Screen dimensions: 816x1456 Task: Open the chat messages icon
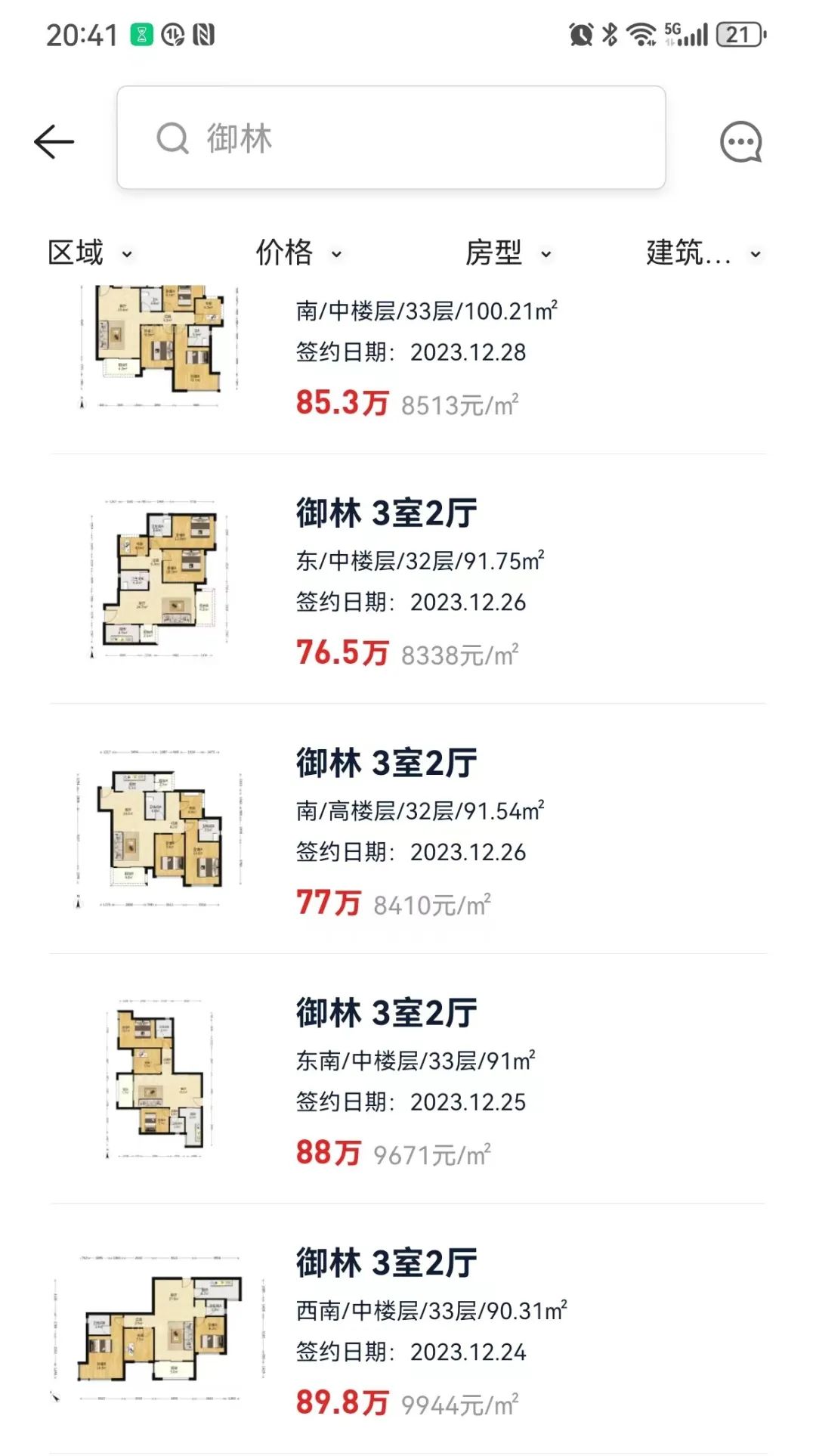point(740,141)
